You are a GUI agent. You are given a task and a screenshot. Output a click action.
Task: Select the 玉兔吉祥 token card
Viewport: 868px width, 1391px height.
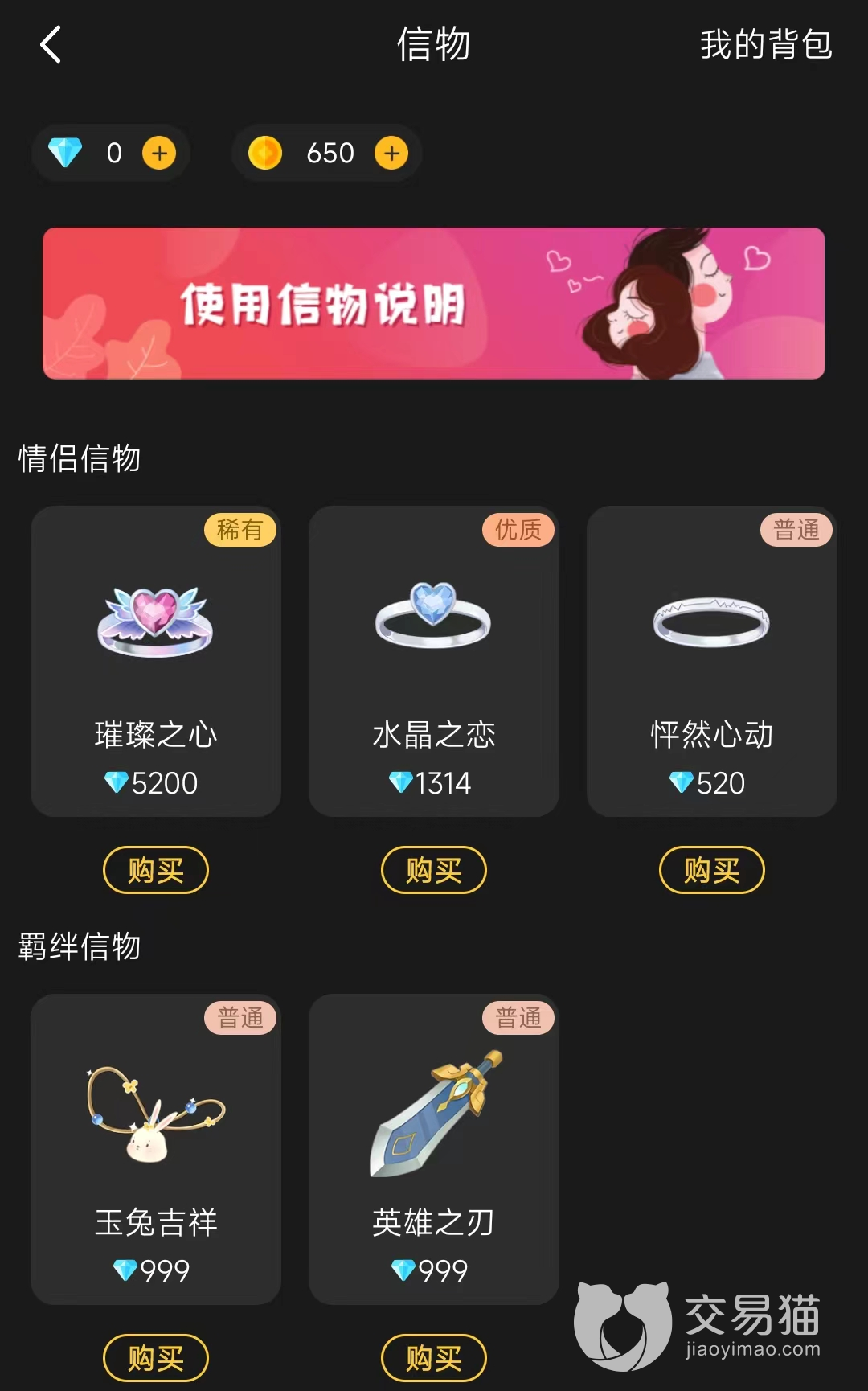(156, 1148)
